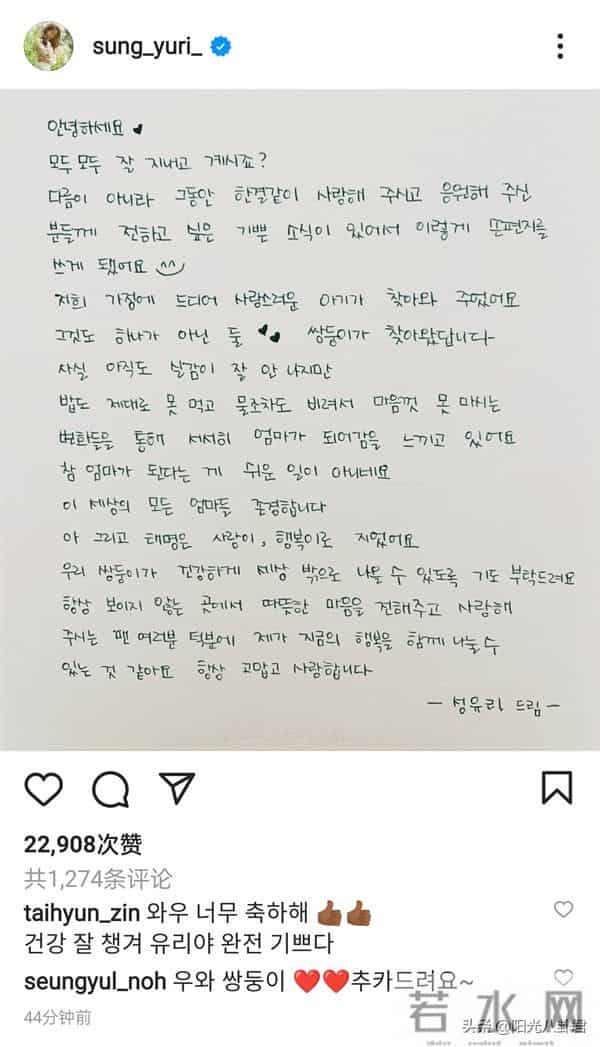This screenshot has width=600, height=1047.
Task: View the 22,908 likes list
Action: point(82,845)
